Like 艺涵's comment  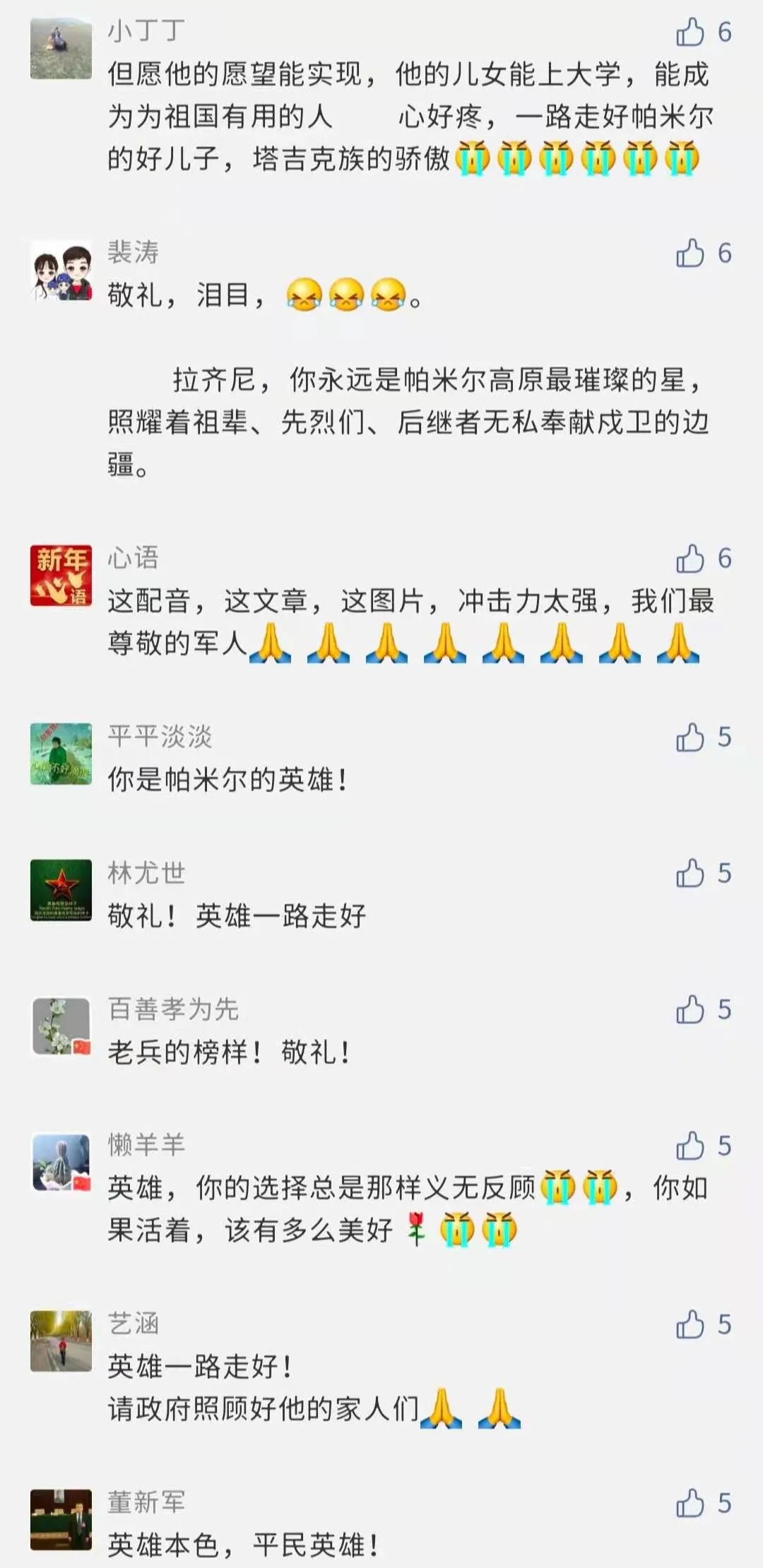(x=690, y=1325)
